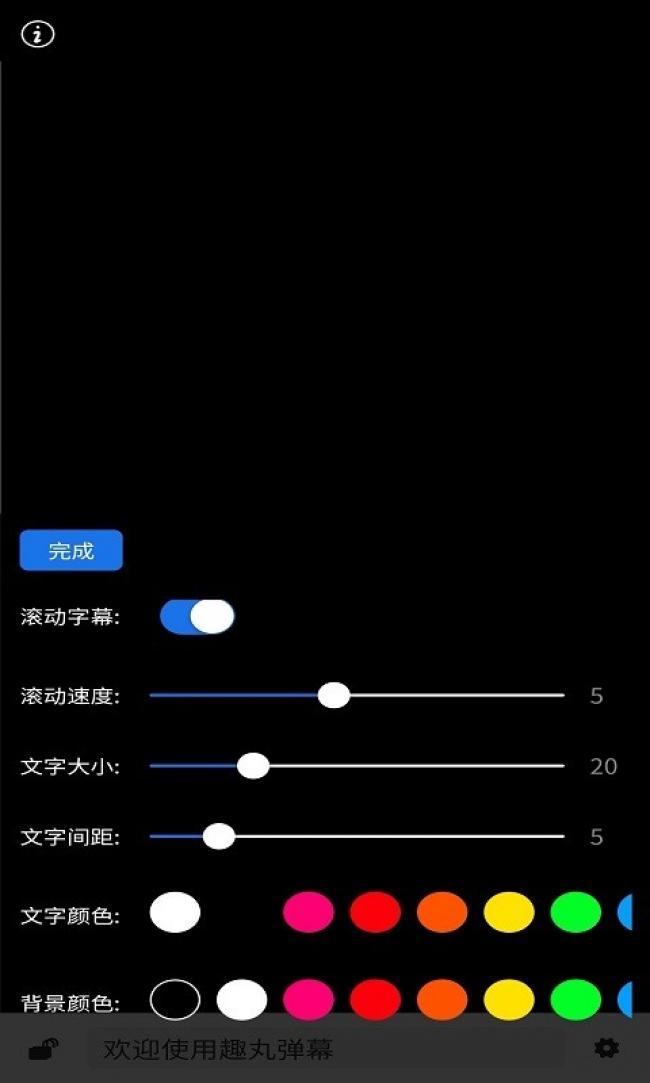The image size is (650, 1083).
Task: Select white for 文字颜色
Action: click(175, 912)
